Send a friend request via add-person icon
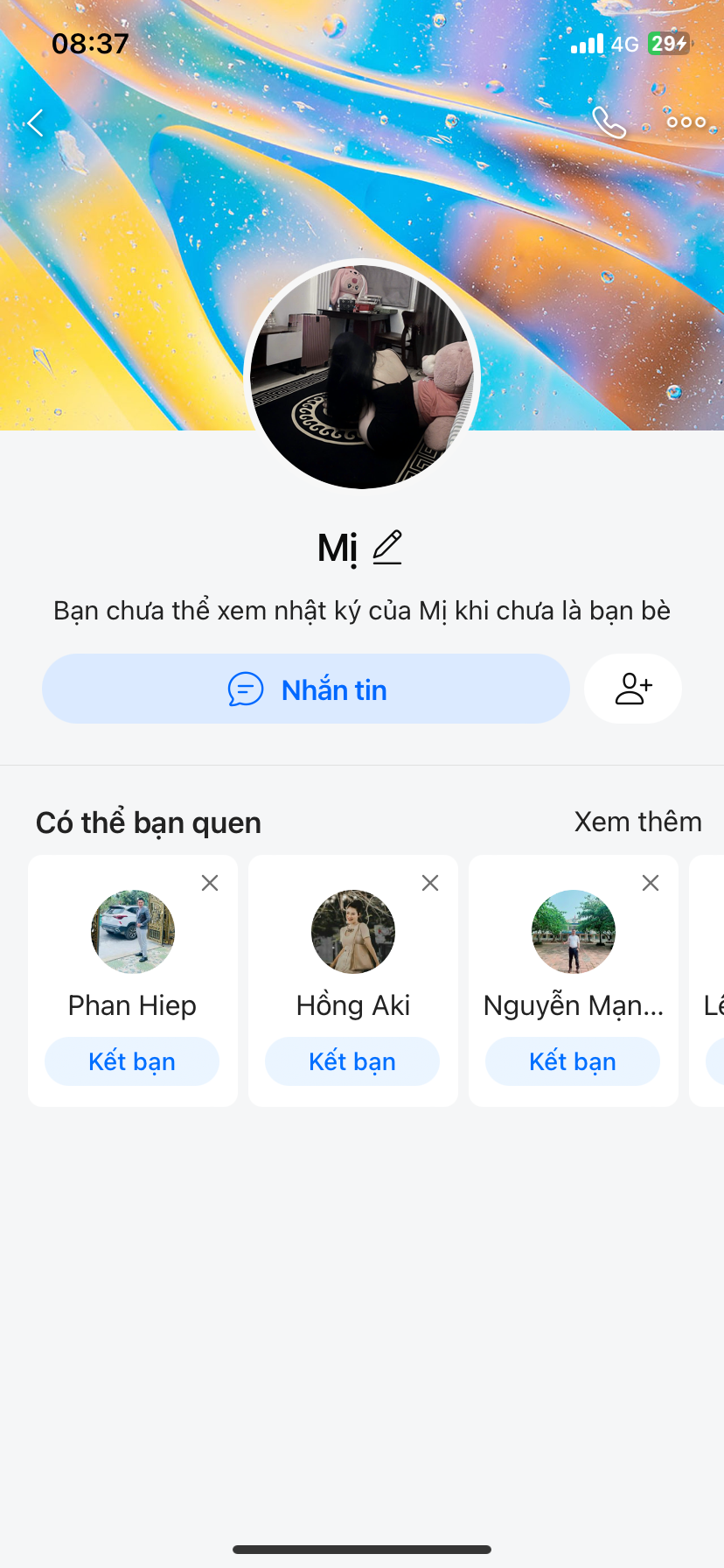 (633, 689)
